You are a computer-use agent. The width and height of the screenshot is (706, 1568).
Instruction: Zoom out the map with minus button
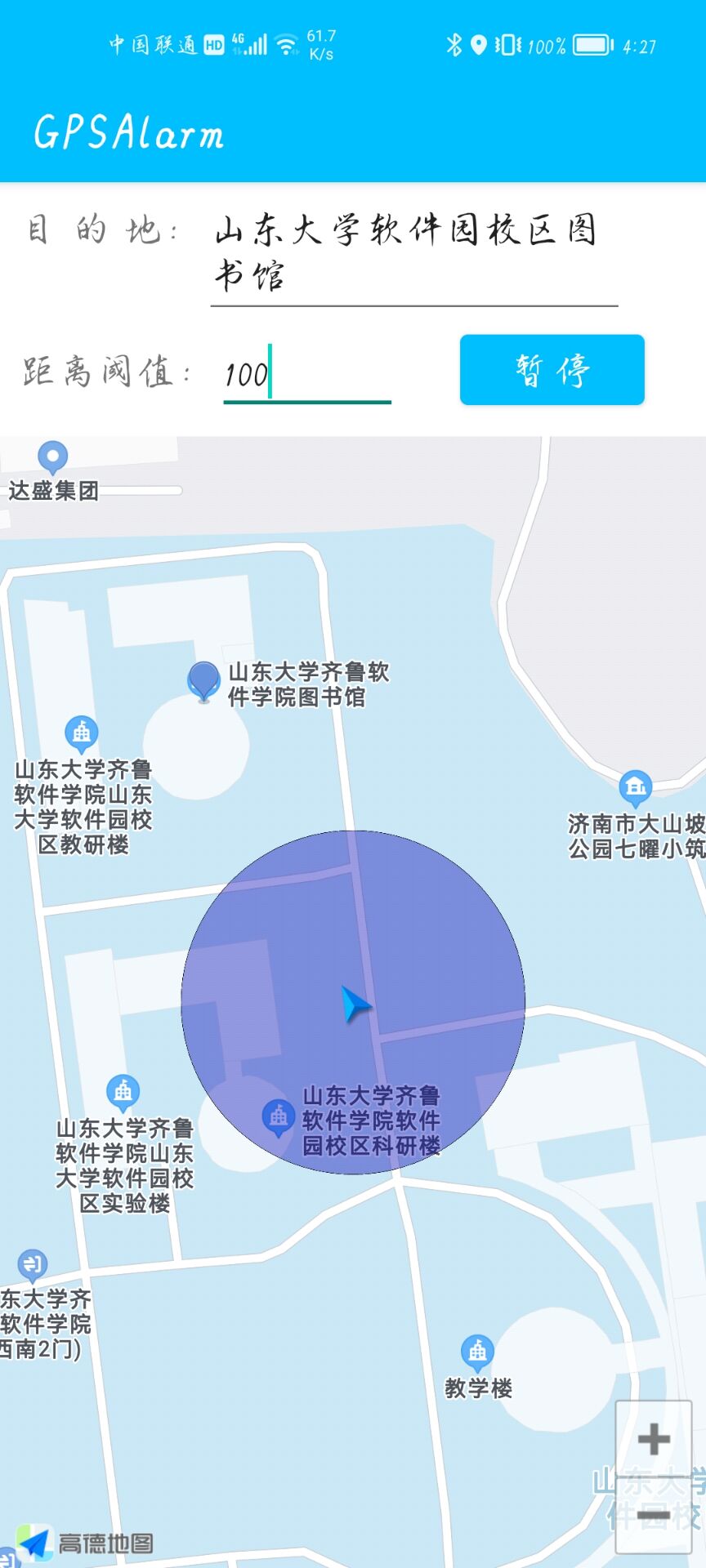click(x=653, y=1517)
